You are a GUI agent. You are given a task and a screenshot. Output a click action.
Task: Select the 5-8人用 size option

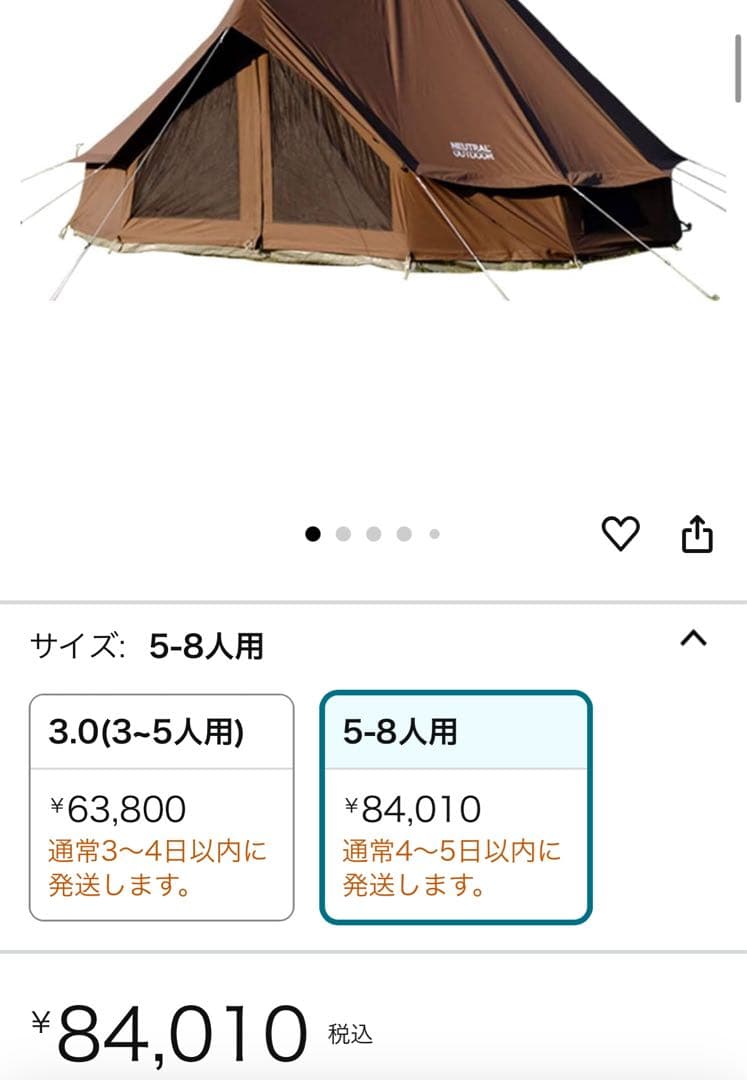click(x=455, y=805)
